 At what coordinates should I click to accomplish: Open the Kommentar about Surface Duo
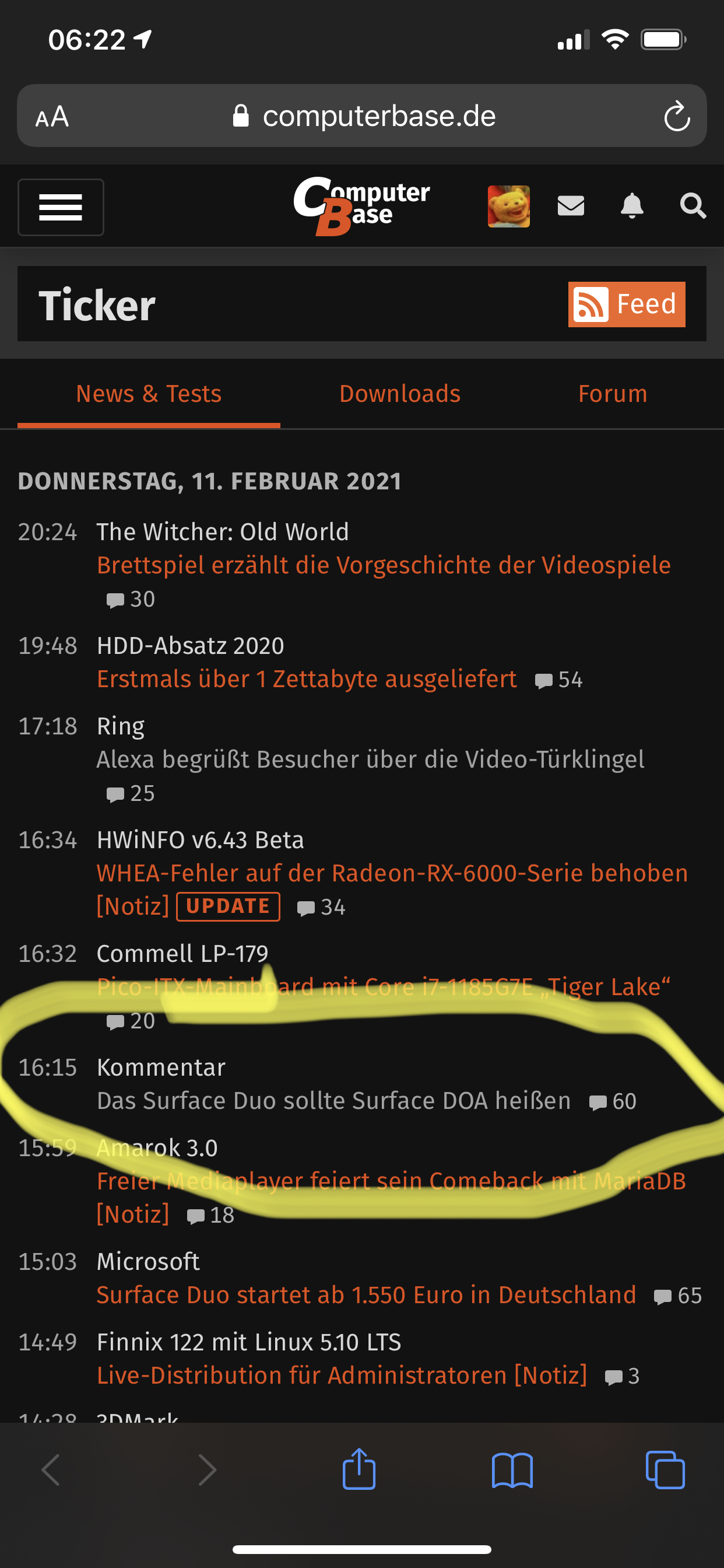tap(333, 1101)
